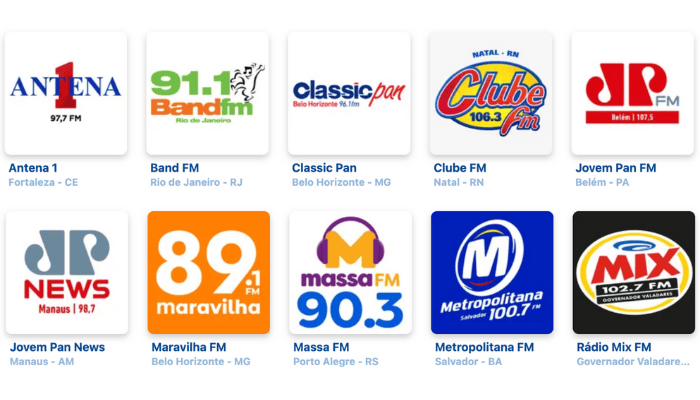Open the Rádio Mix FM station
Viewport: 700px width, 400px height.
click(633, 272)
